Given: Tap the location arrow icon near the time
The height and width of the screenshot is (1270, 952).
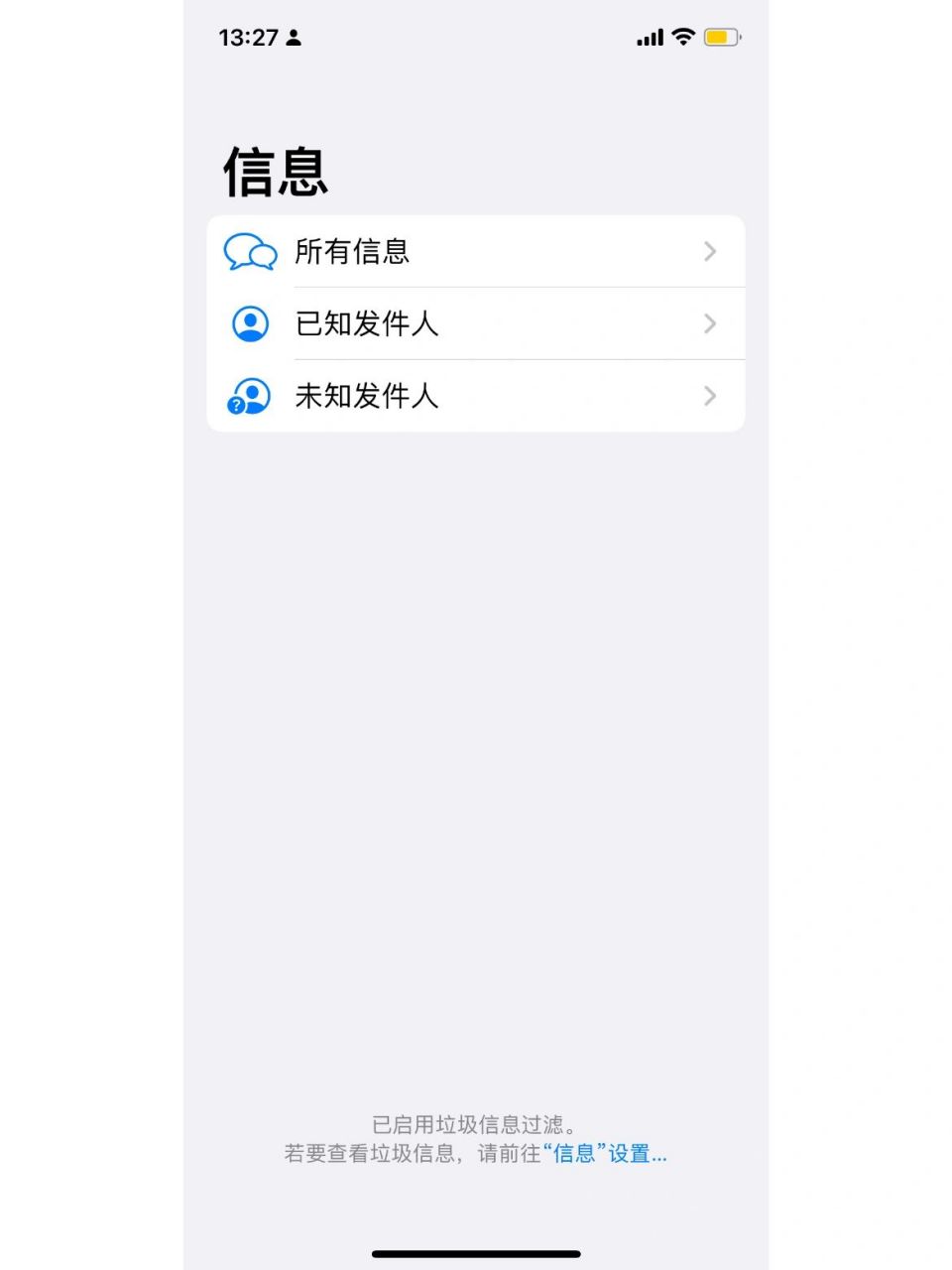Looking at the screenshot, I should click(293, 38).
